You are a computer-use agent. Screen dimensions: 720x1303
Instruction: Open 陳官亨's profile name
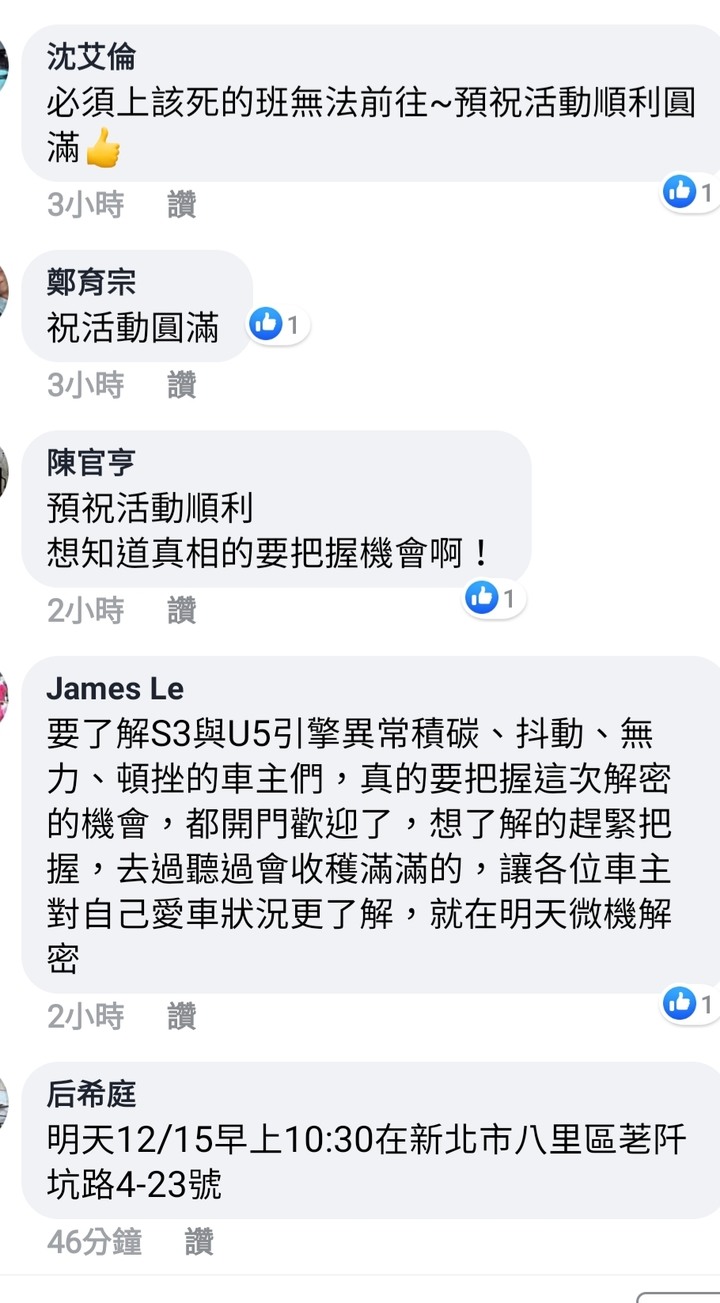tap(91, 463)
